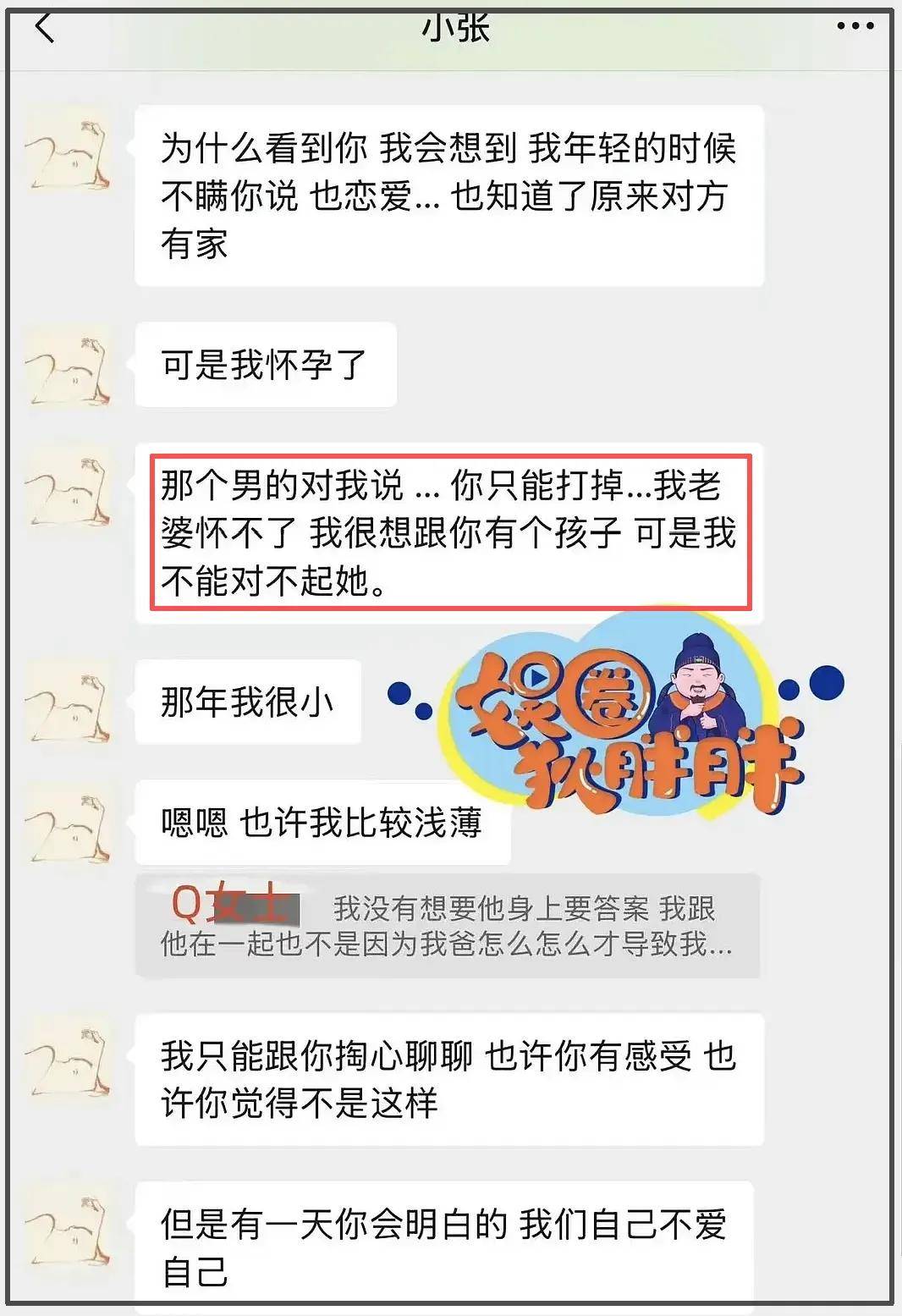Open the chat's three-dot overflow menu
The image size is (902, 1316).
click(855, 26)
